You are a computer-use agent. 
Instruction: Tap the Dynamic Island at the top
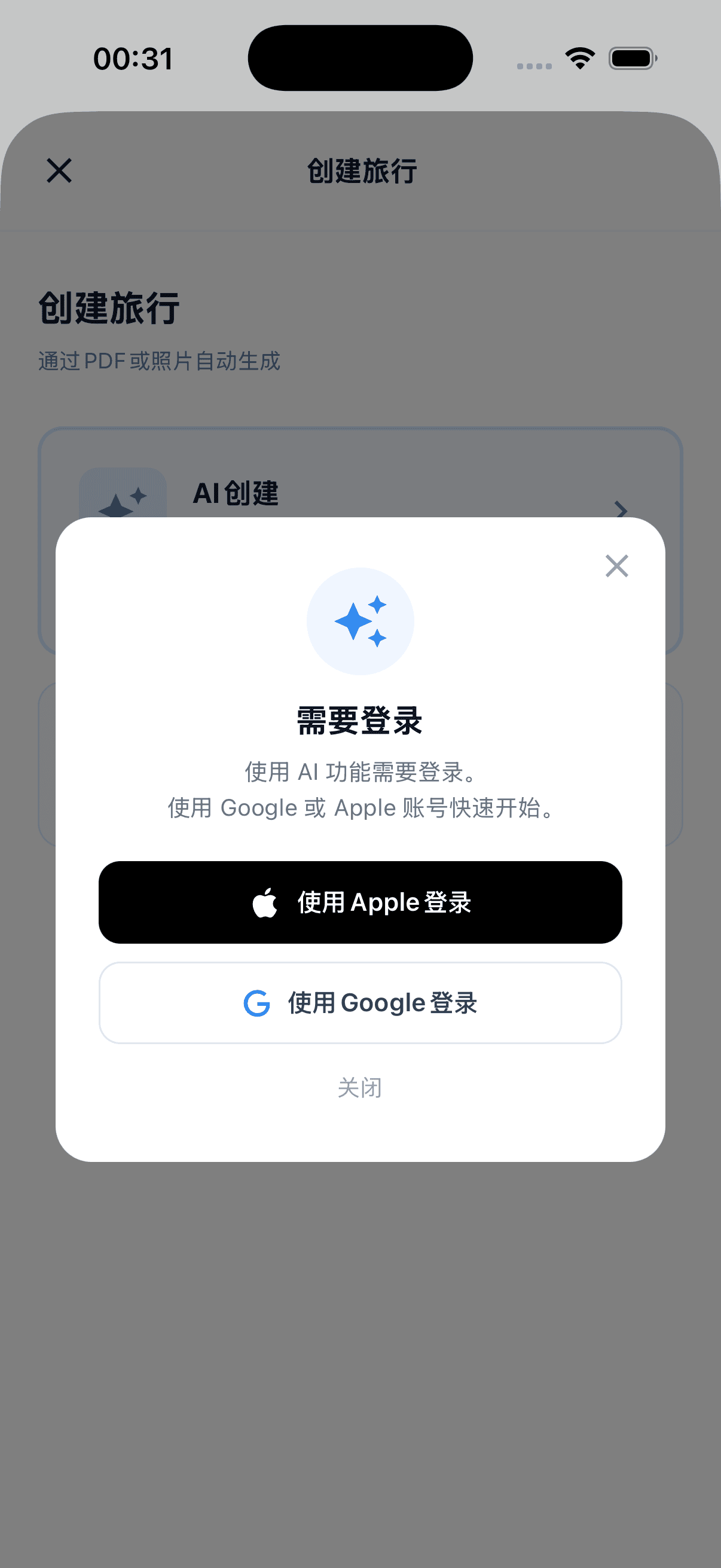[360, 57]
